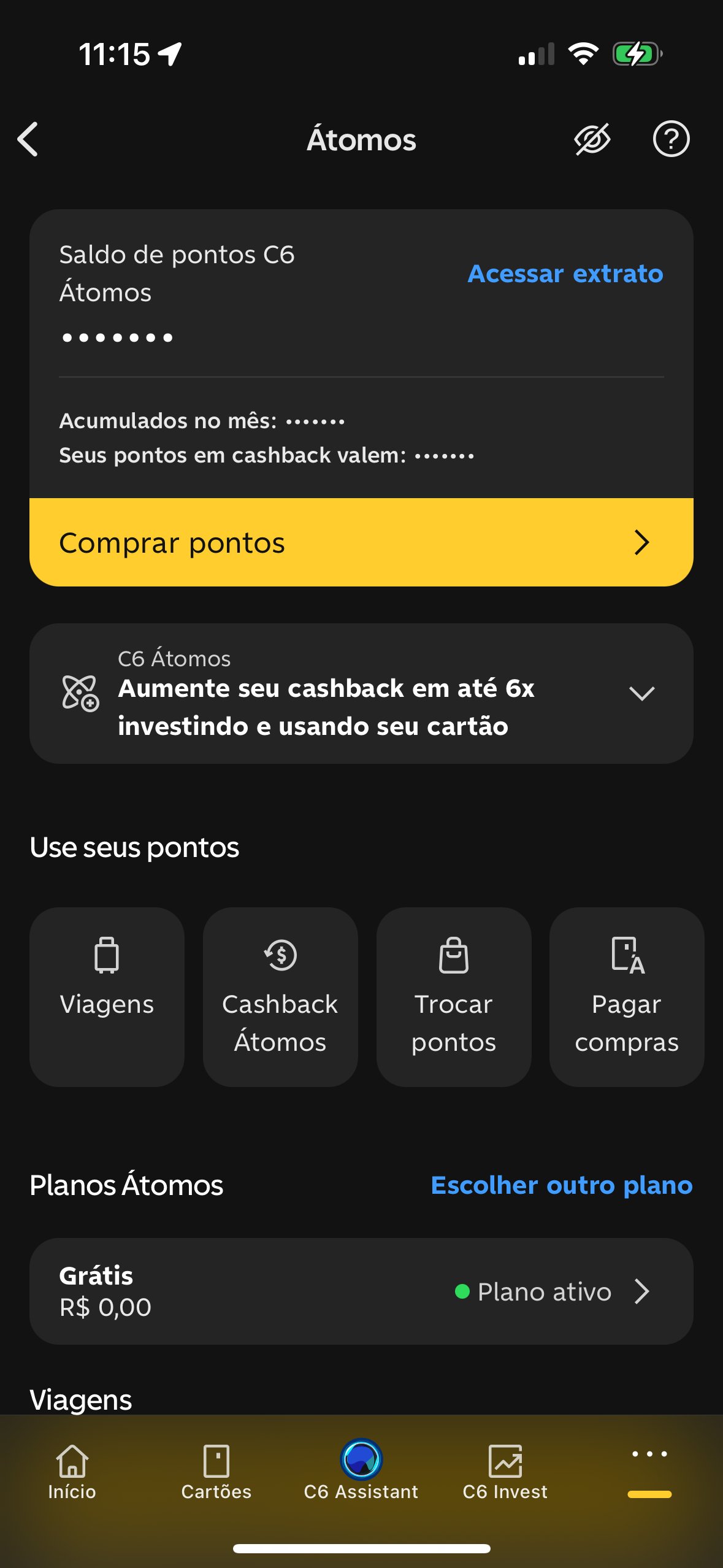The height and width of the screenshot is (1568, 723).
Task: Go to the Cartões tab
Action: point(216,1472)
